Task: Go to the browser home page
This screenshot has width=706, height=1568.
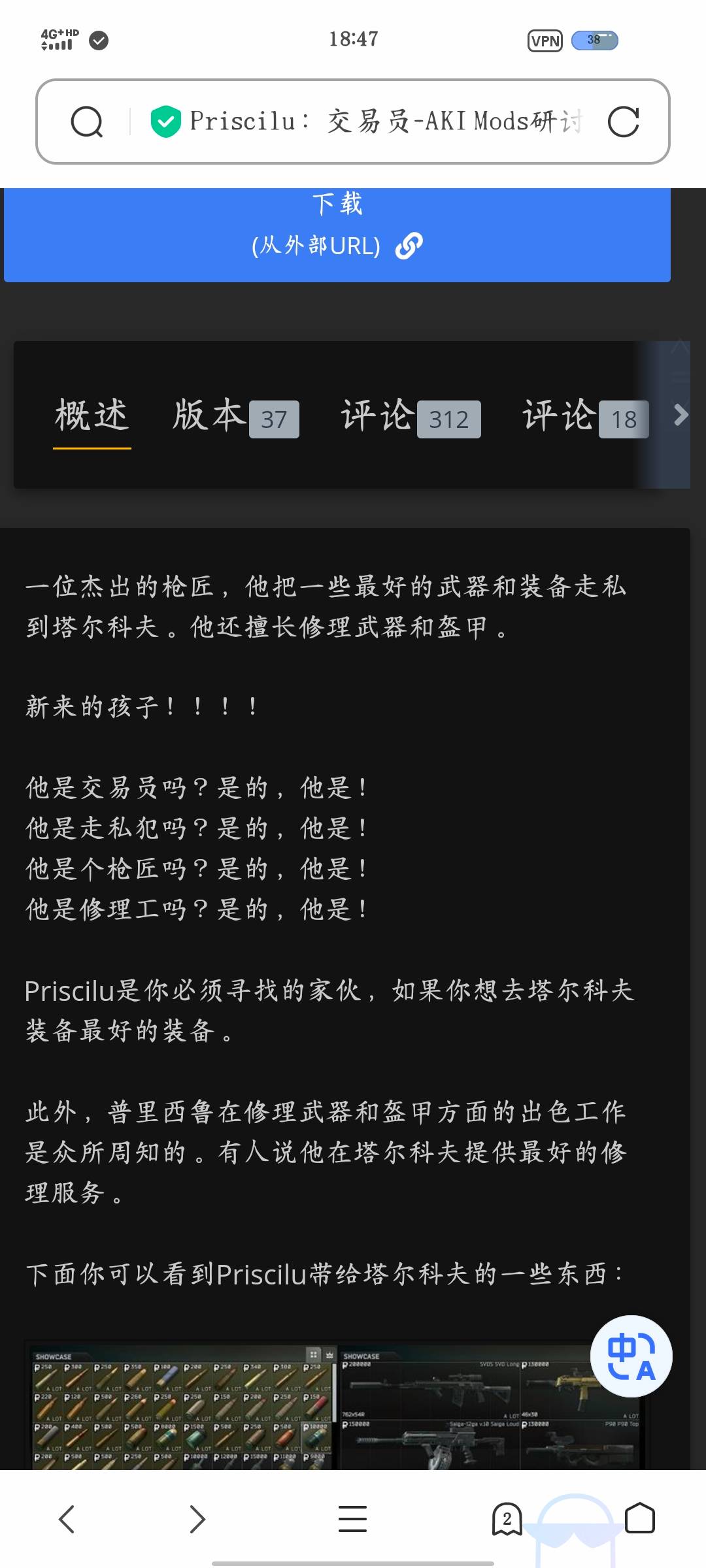Action: click(639, 1518)
